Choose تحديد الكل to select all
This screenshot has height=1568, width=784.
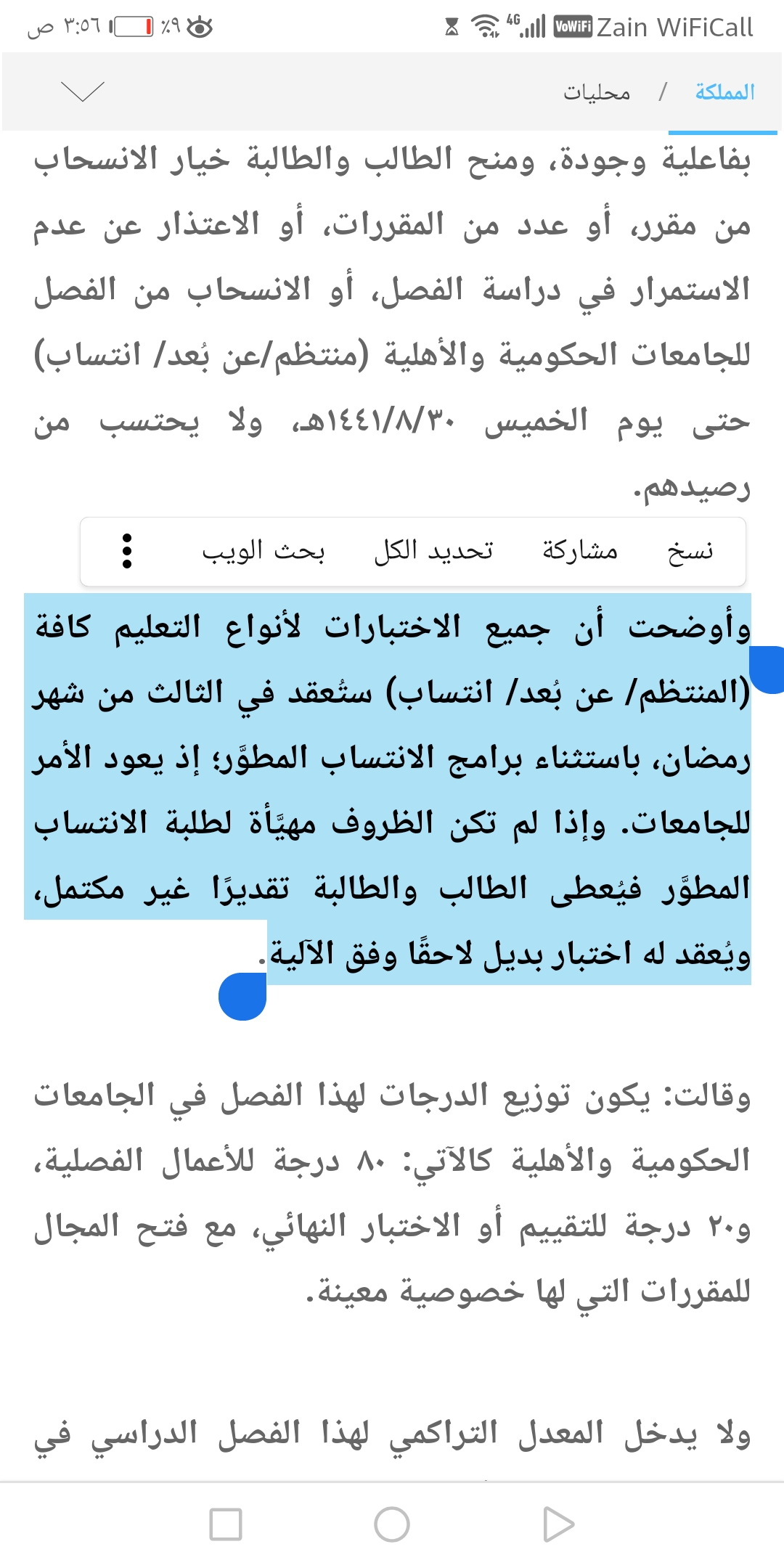433,552
